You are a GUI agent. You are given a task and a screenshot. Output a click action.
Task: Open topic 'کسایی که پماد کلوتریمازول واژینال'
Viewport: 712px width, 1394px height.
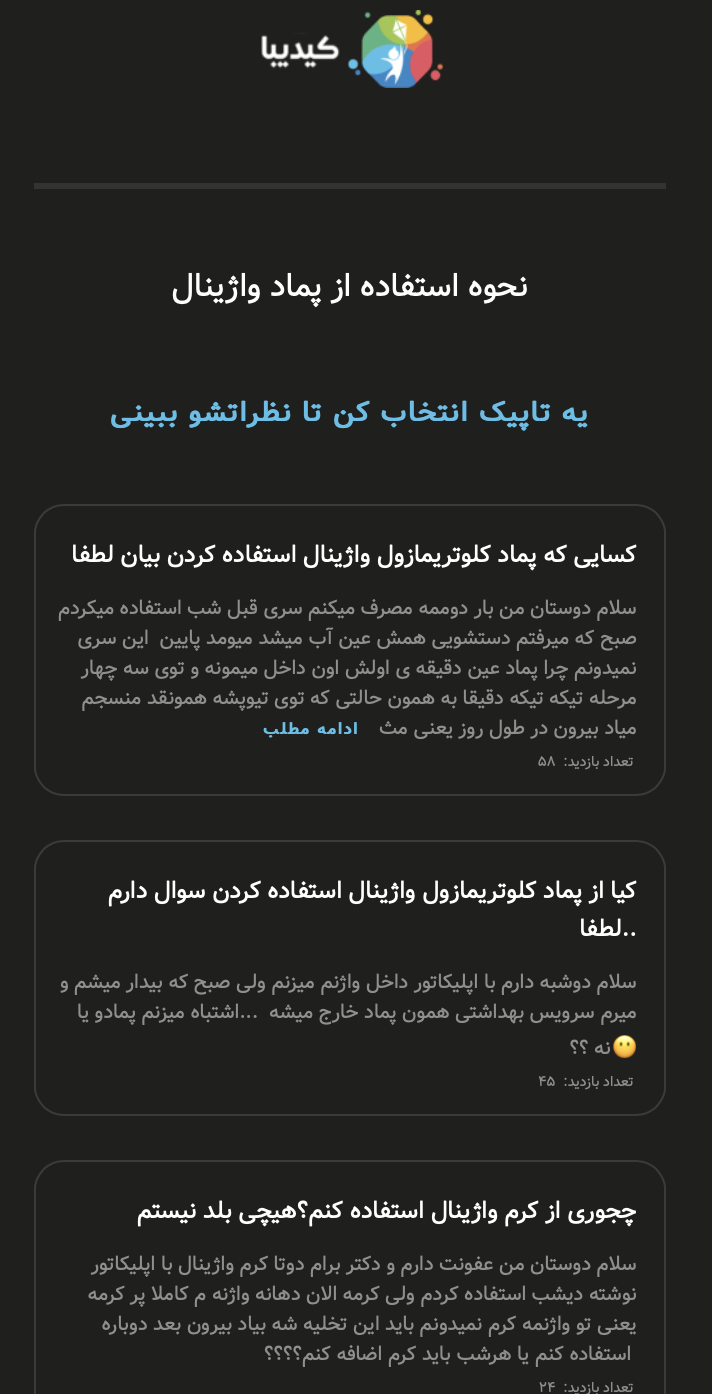(354, 554)
